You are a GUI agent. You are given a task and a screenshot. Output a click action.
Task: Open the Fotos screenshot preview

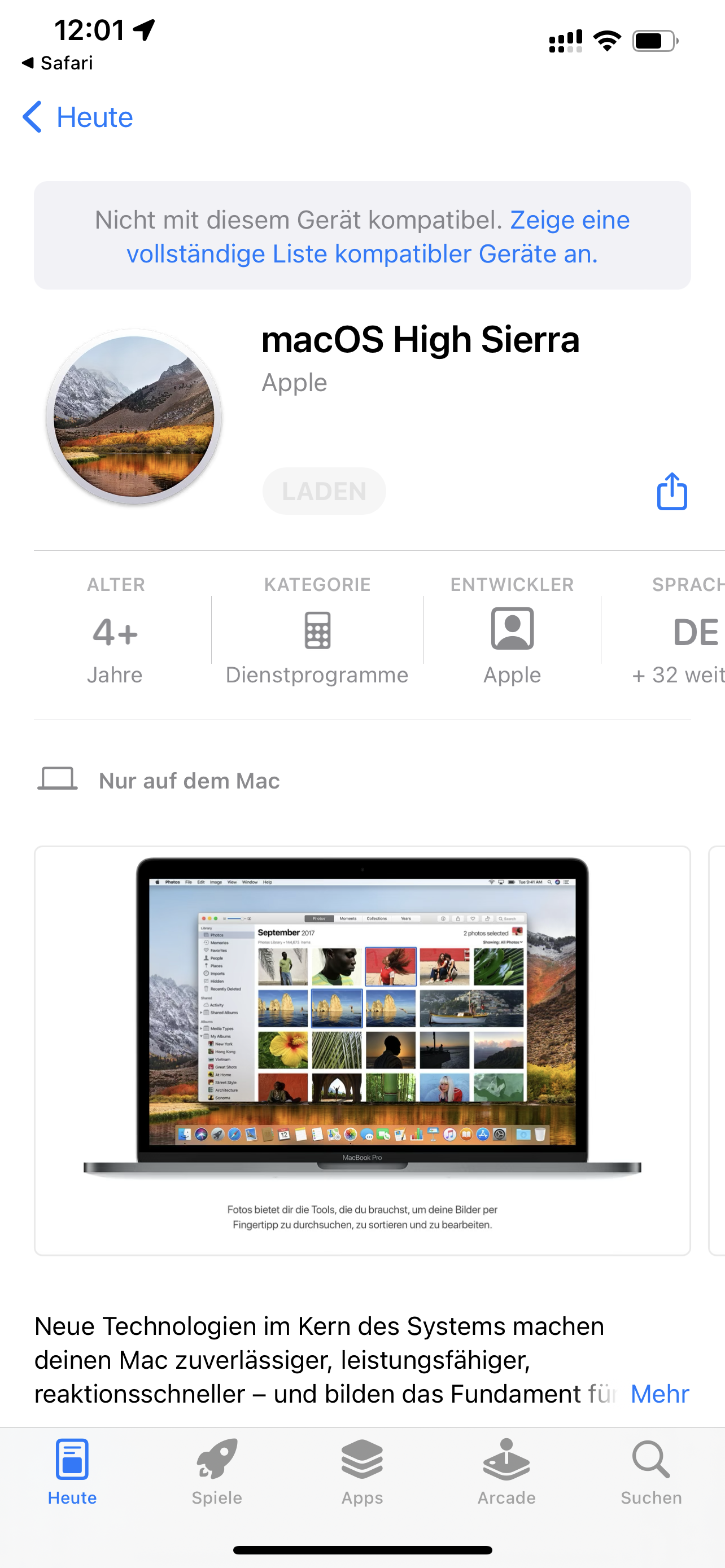pyautogui.click(x=362, y=1050)
